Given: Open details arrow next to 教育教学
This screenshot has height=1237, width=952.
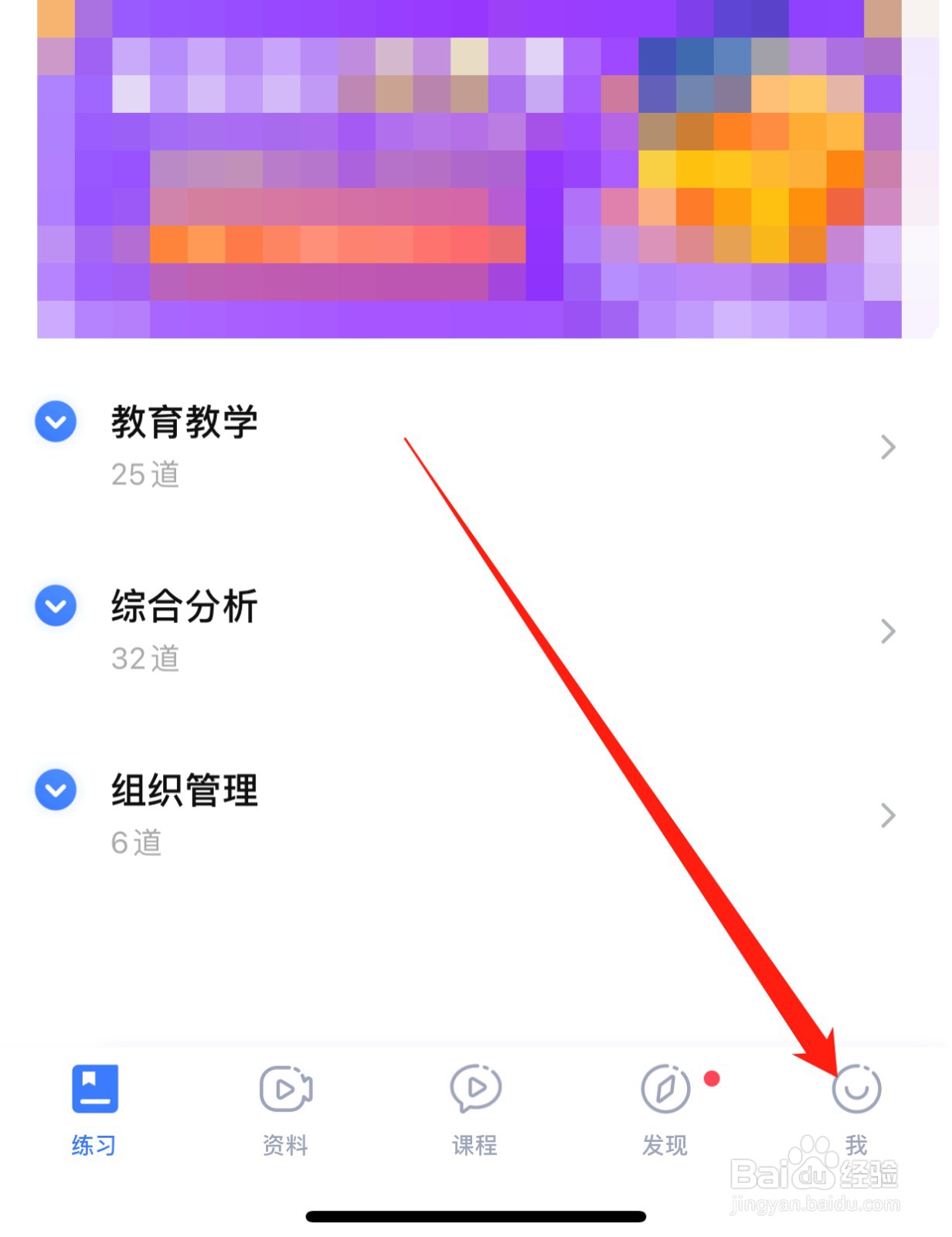Looking at the screenshot, I should (x=887, y=447).
